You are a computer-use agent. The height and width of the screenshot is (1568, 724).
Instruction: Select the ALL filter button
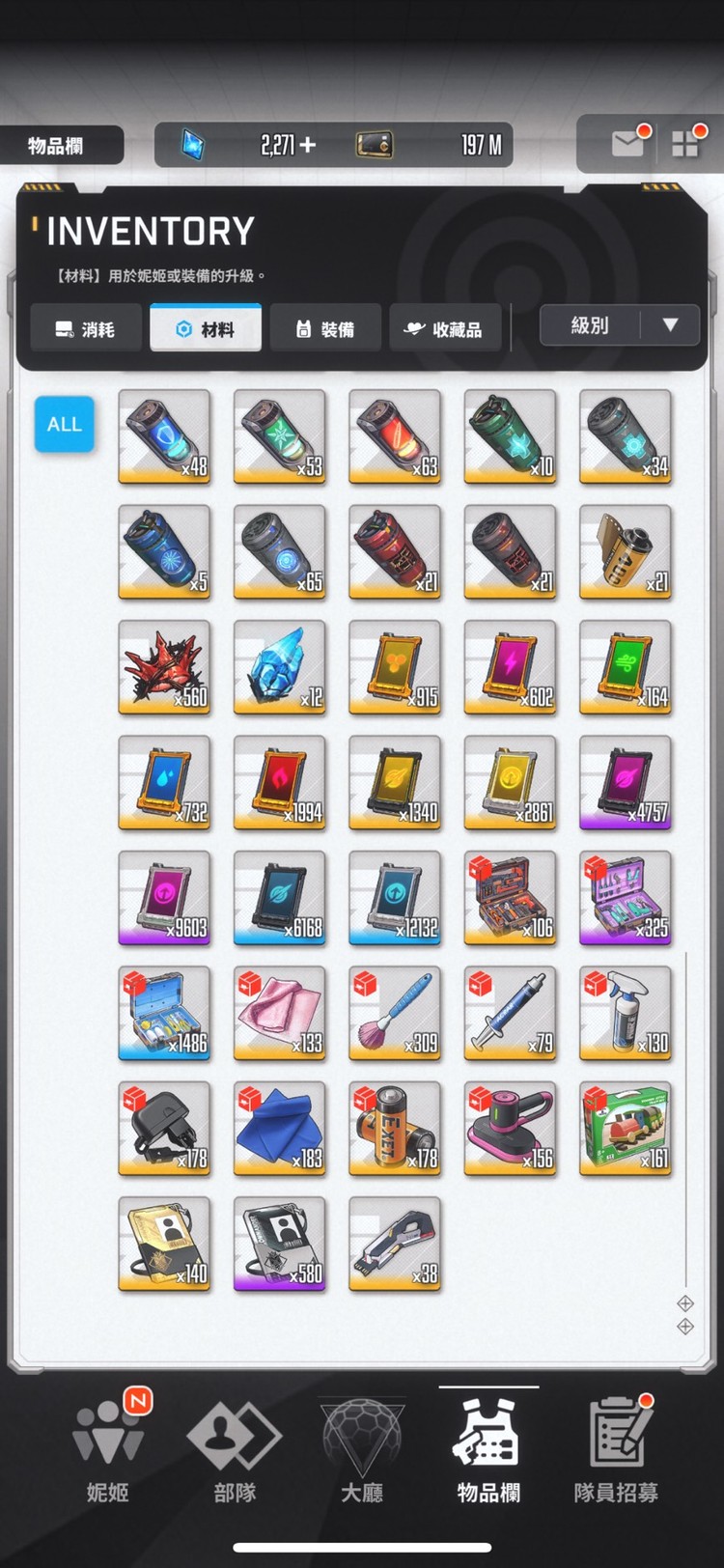[x=65, y=424]
